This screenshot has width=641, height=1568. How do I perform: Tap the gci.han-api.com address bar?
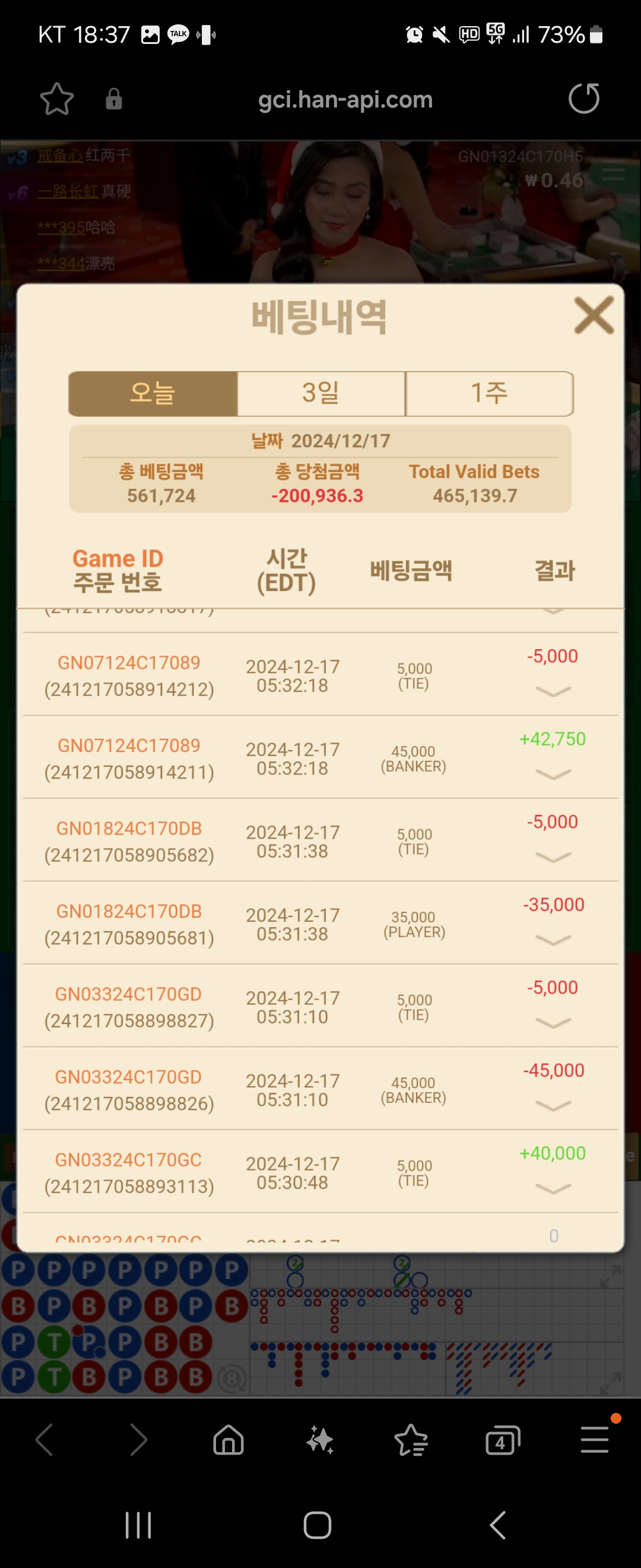pyautogui.click(x=345, y=99)
